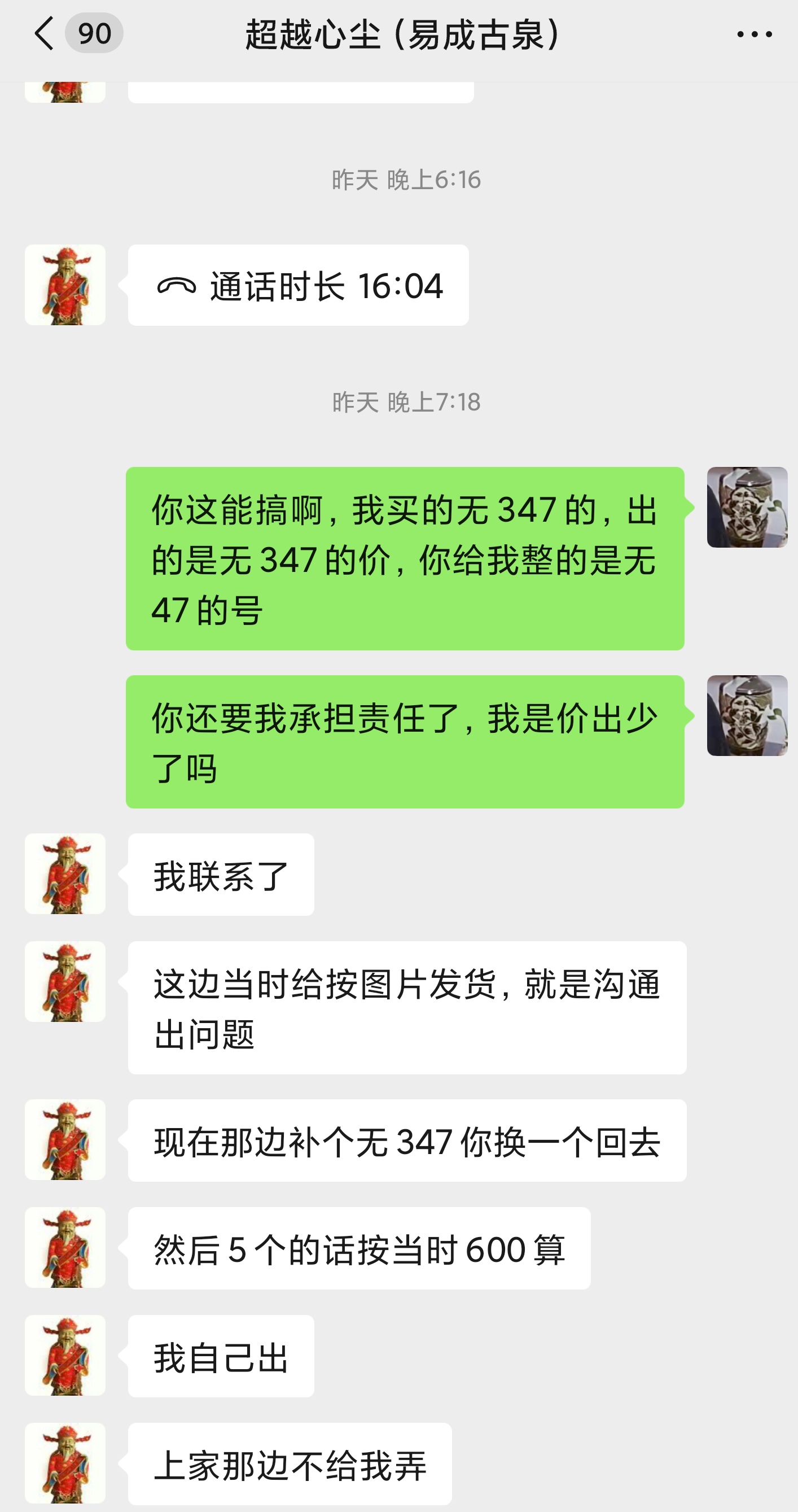Viewport: 798px width, 1512px height.
Task: Open the three-dot chat info menu
Action: click(x=754, y=34)
